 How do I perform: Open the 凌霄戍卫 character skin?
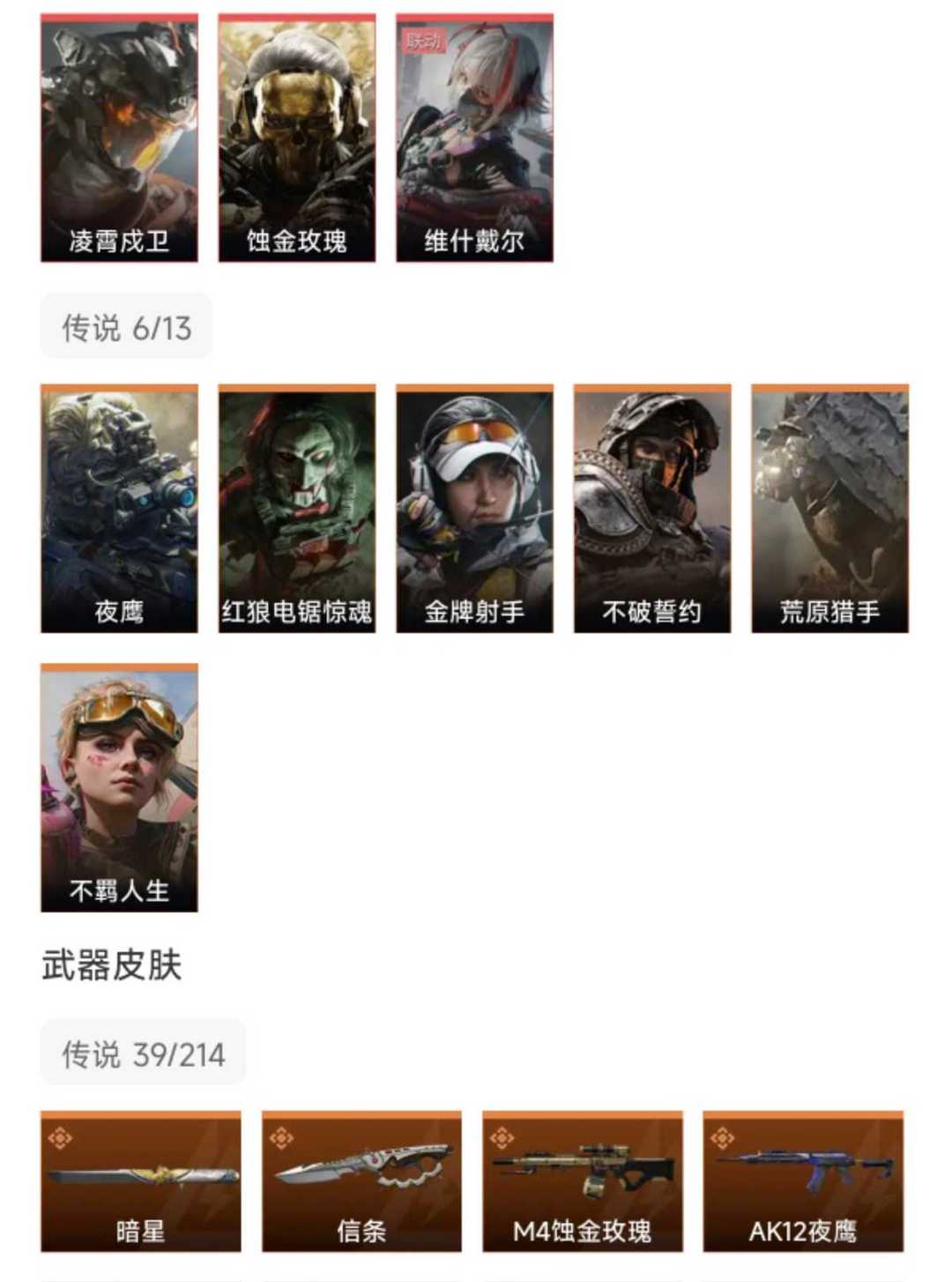point(119,132)
